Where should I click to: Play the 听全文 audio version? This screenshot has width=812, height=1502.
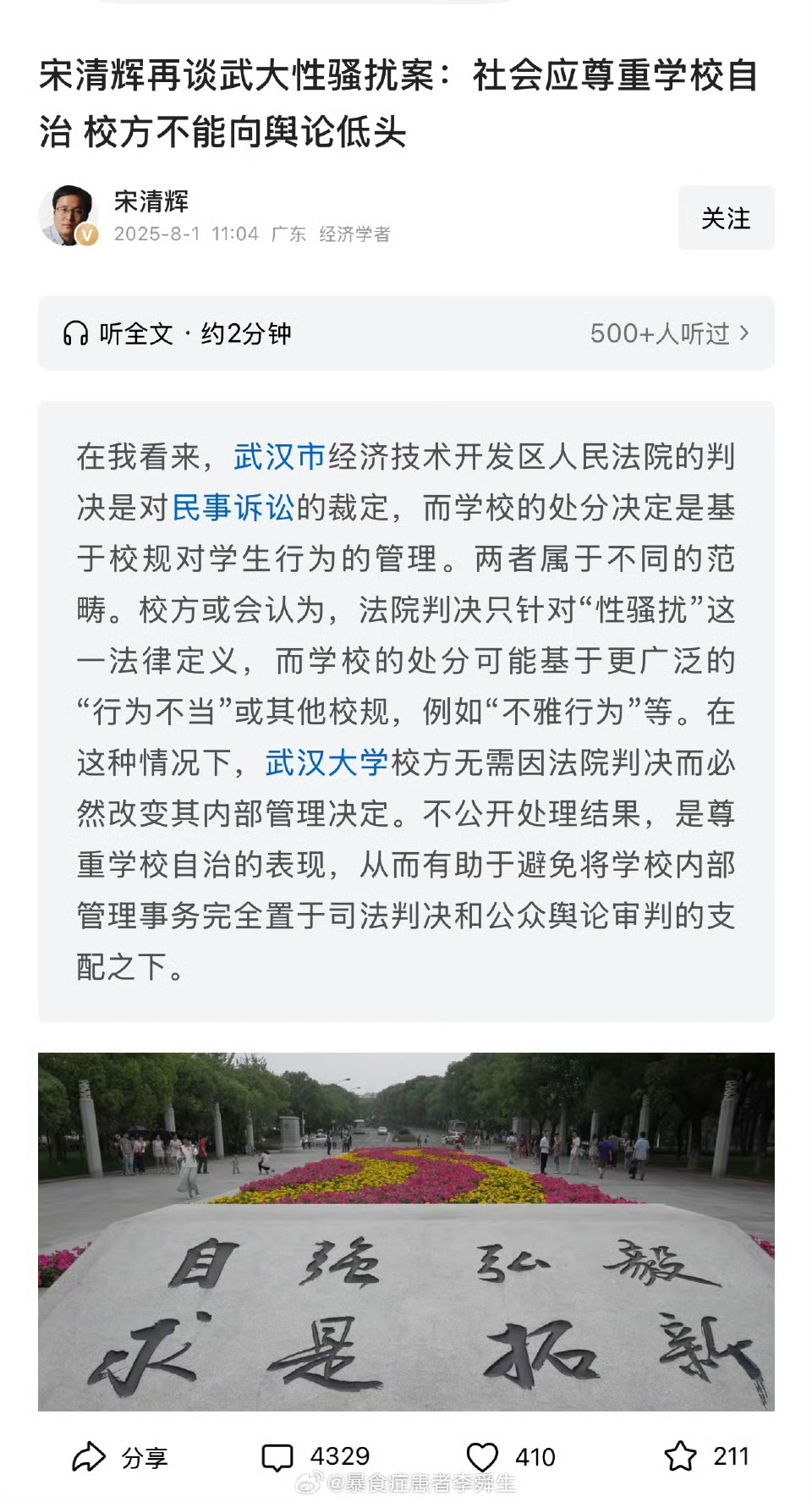(x=178, y=333)
